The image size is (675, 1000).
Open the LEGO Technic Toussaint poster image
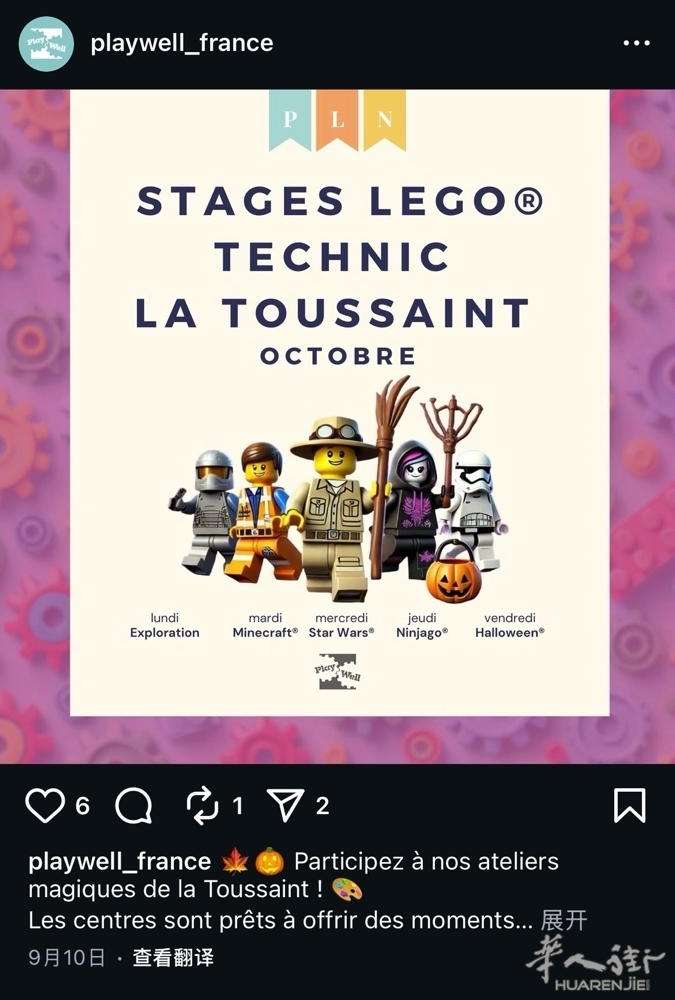click(x=339, y=402)
